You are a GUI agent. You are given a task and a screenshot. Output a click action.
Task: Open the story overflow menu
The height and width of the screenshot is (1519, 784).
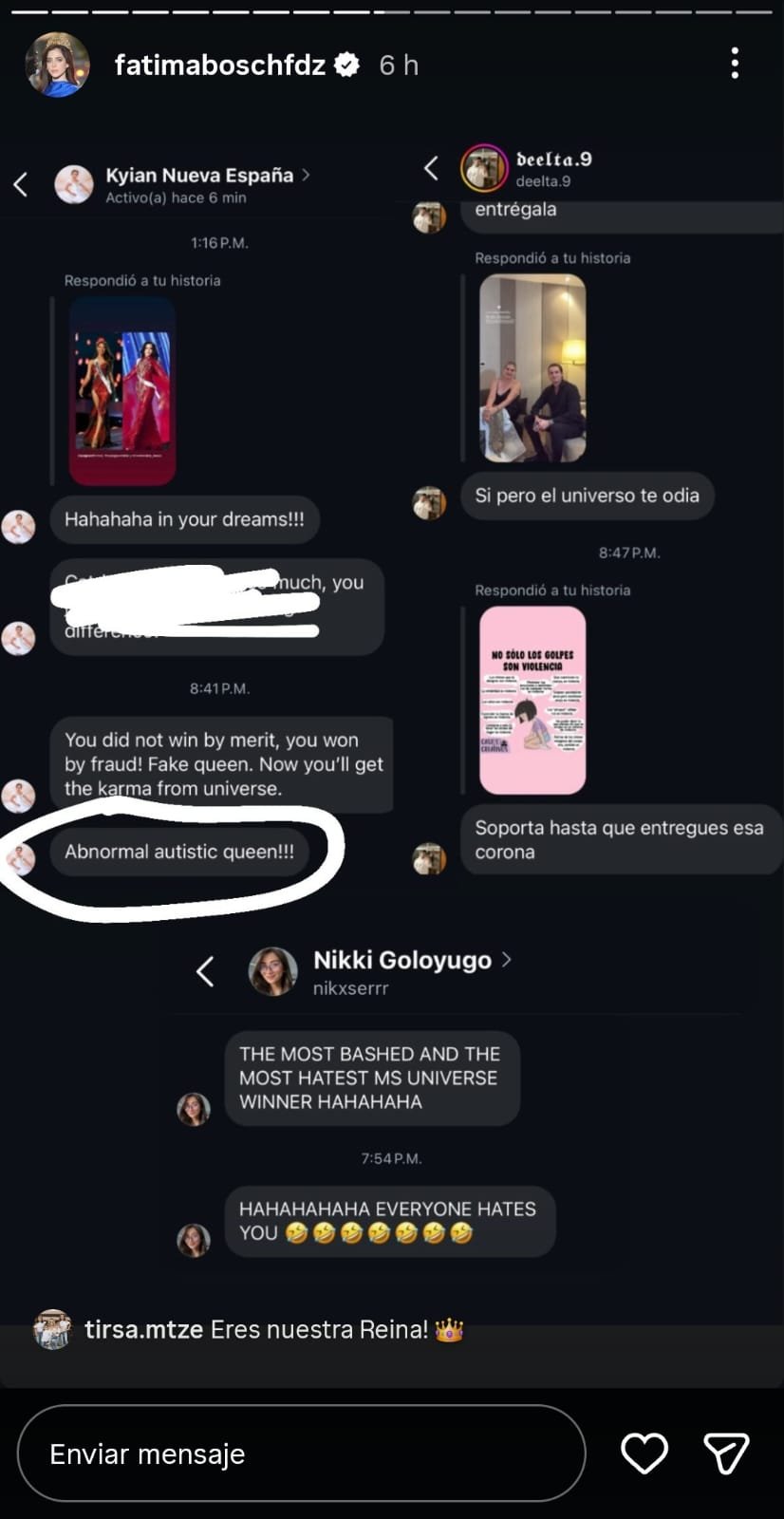click(734, 64)
